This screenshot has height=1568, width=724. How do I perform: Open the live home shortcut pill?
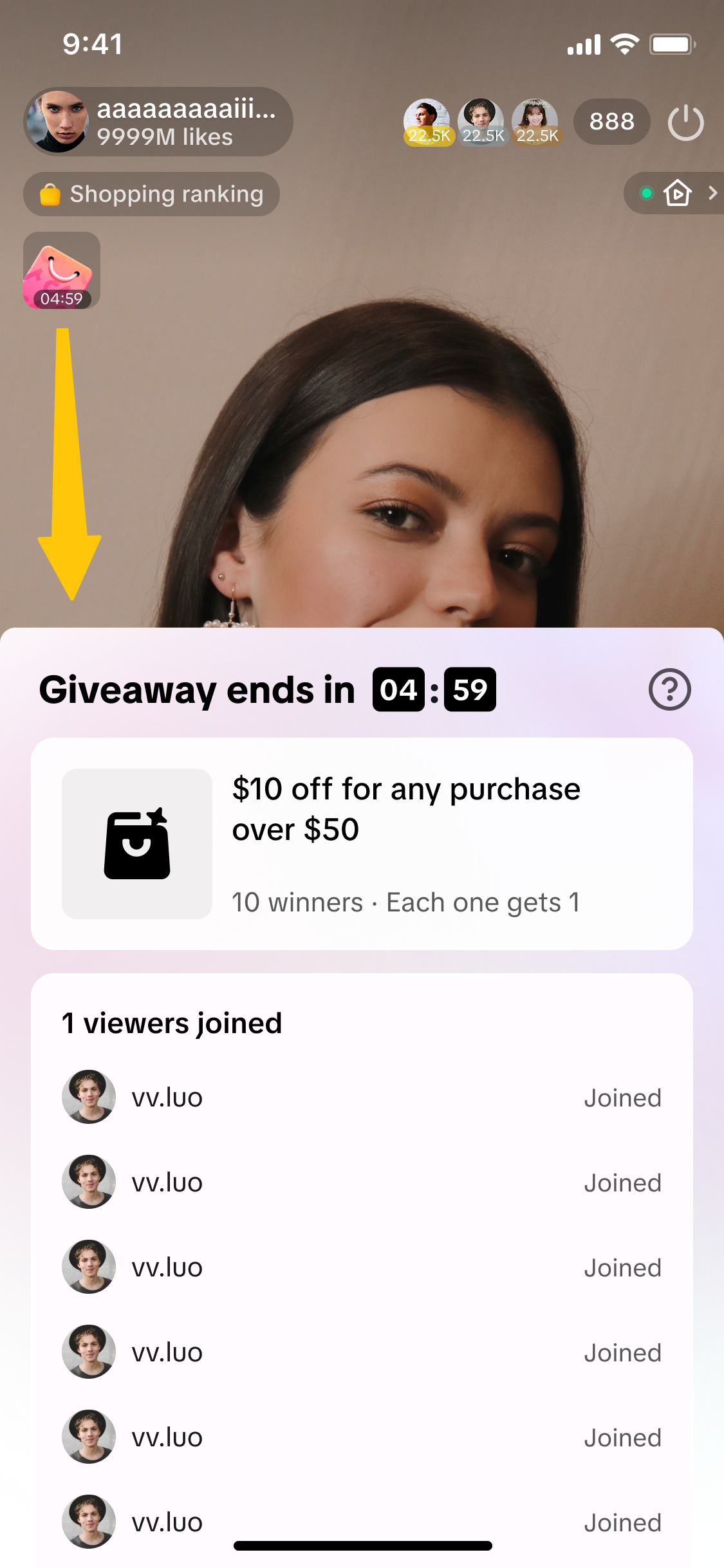tap(676, 193)
